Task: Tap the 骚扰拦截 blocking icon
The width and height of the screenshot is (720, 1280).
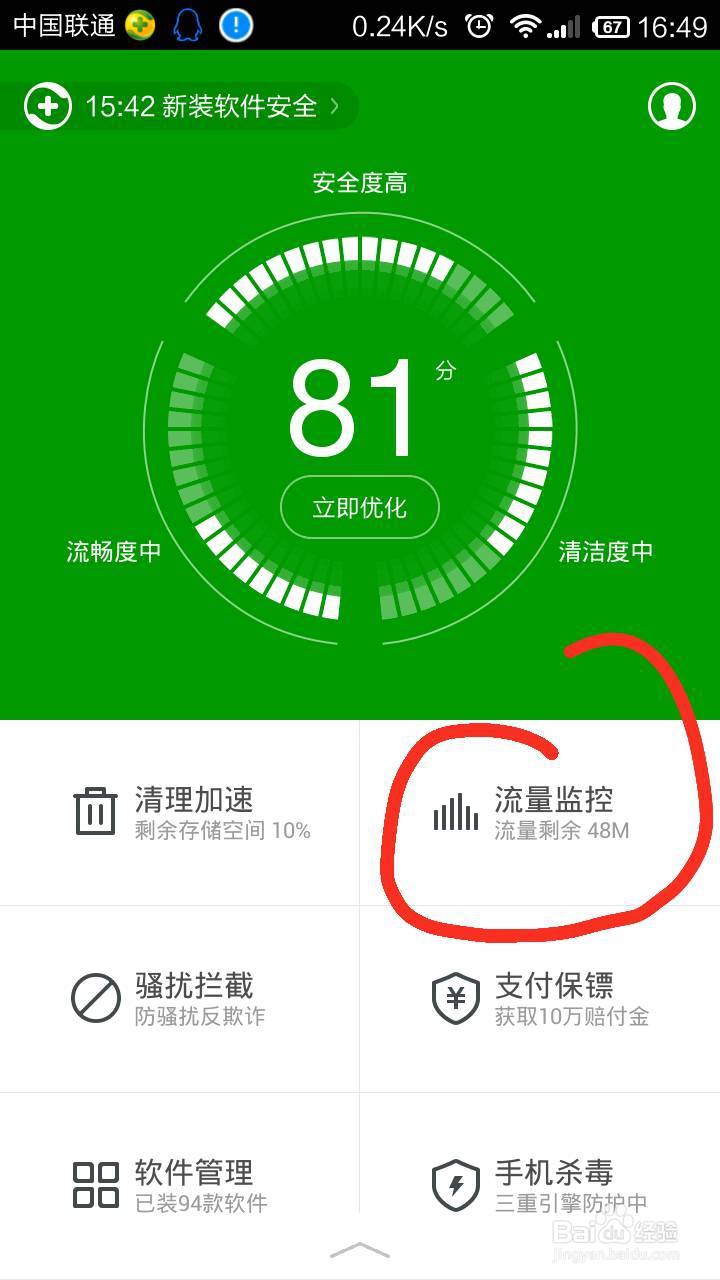Action: pos(95,998)
